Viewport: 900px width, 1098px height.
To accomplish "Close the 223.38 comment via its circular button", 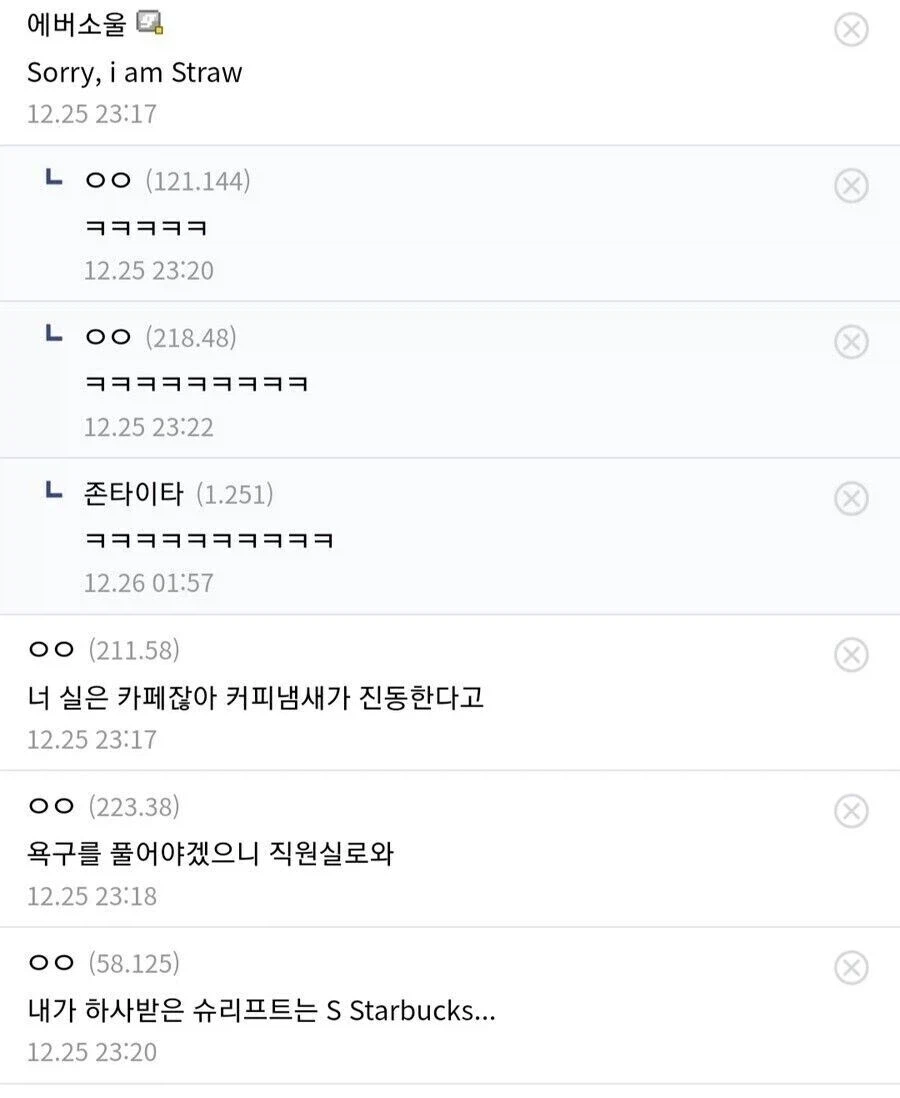I will point(851,811).
